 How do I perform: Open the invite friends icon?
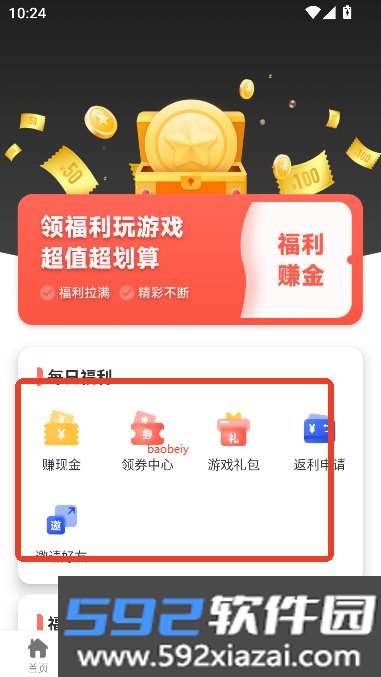(61, 519)
